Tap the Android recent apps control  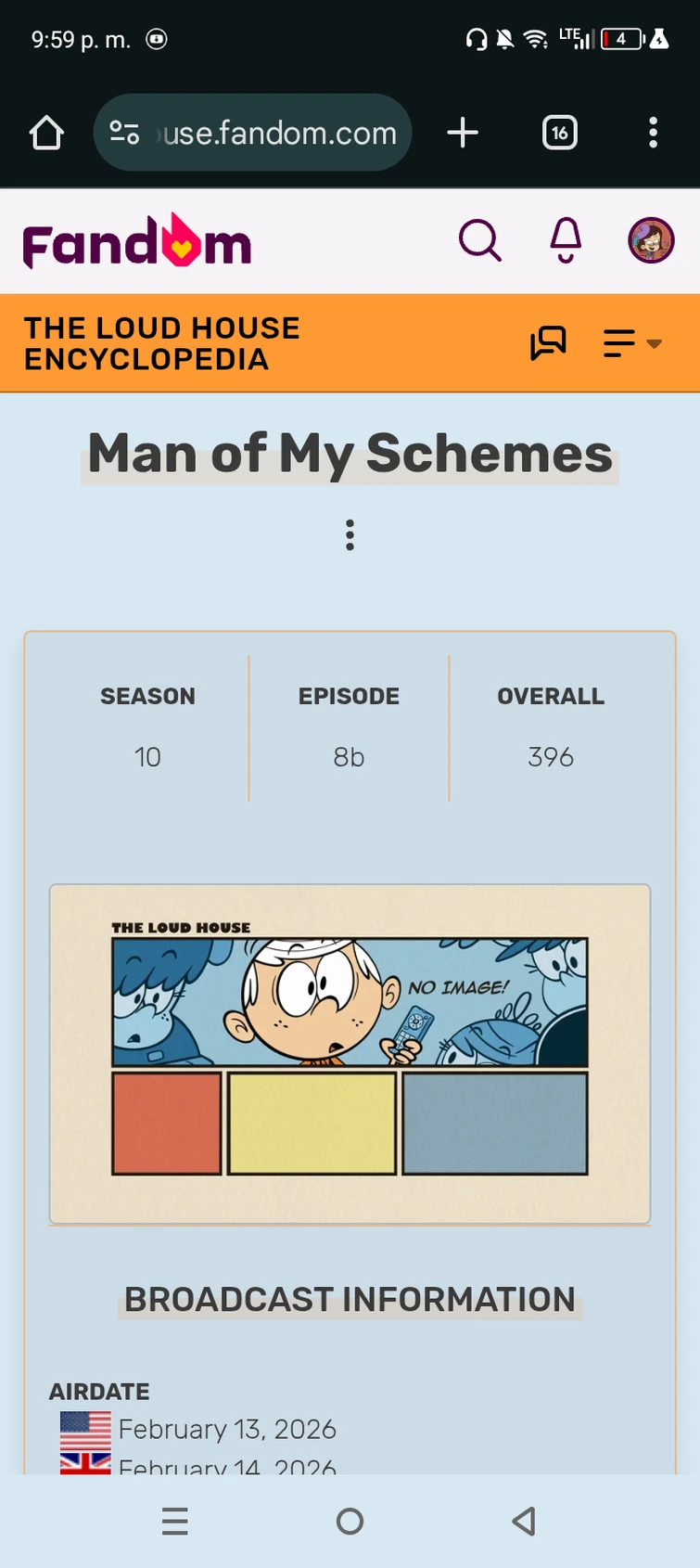click(174, 1522)
